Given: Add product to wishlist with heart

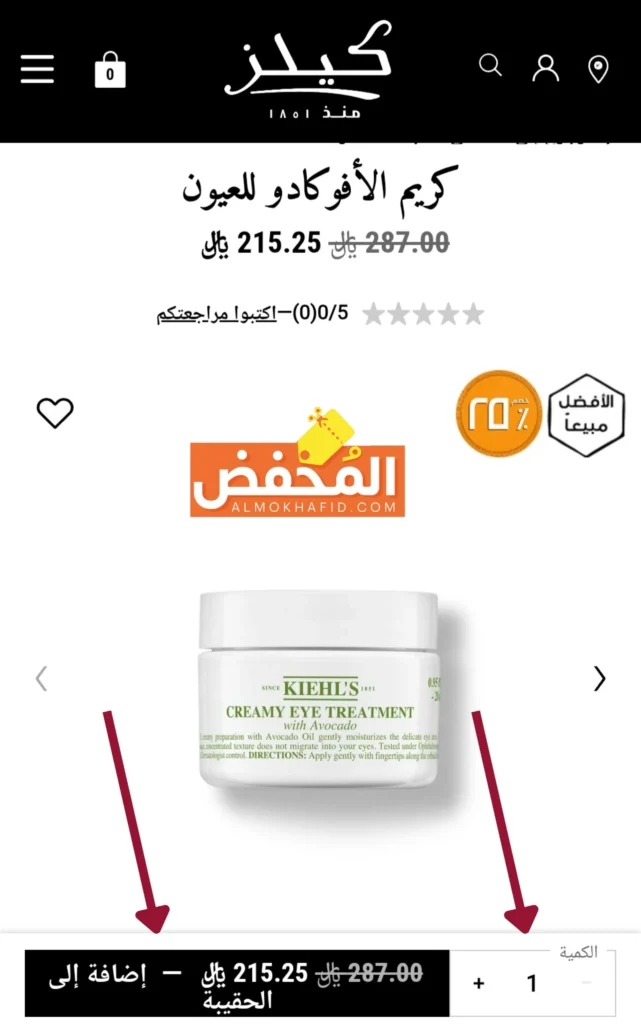Looking at the screenshot, I should 55,412.
